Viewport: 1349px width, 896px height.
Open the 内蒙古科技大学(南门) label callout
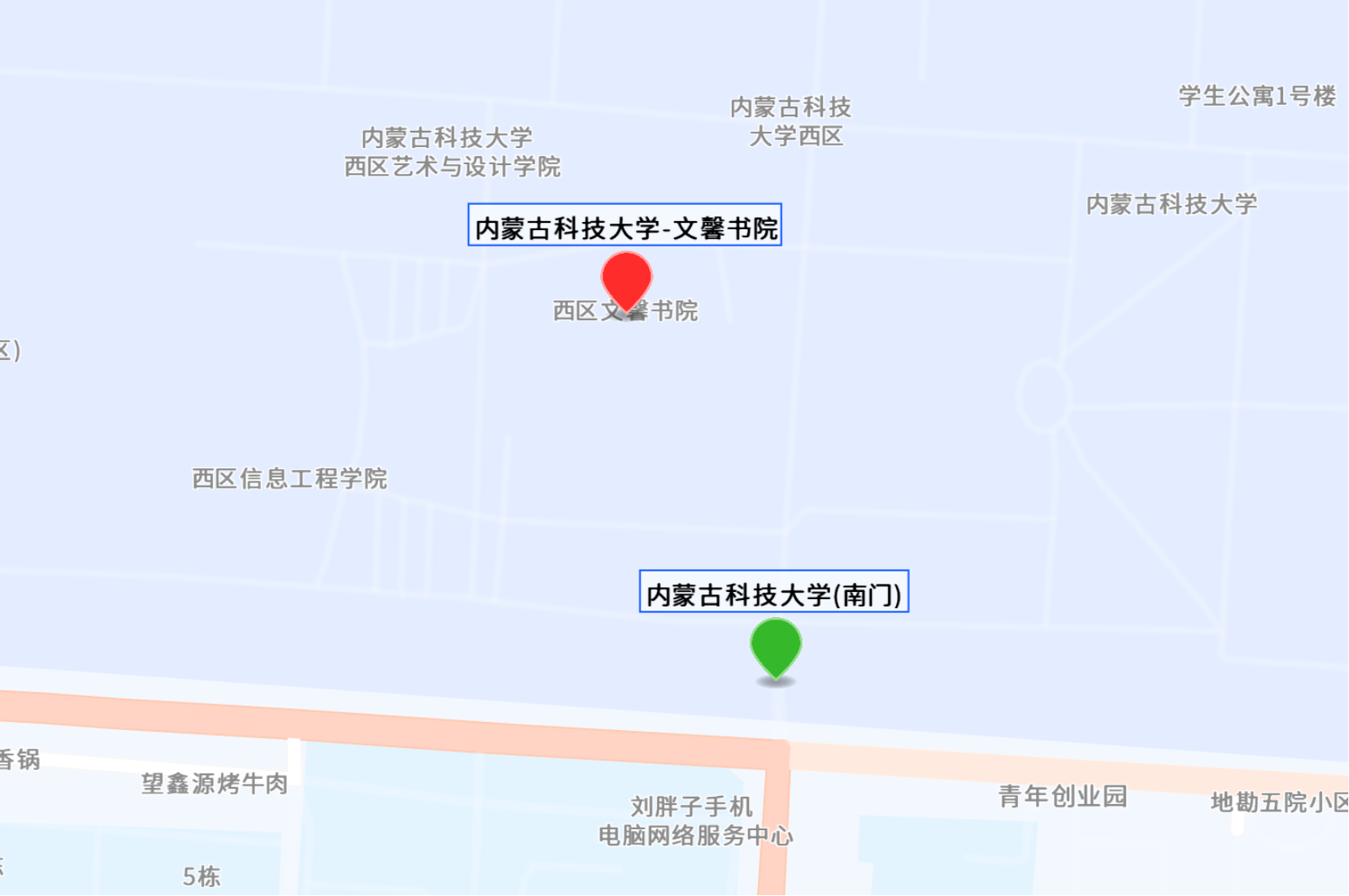click(x=774, y=592)
